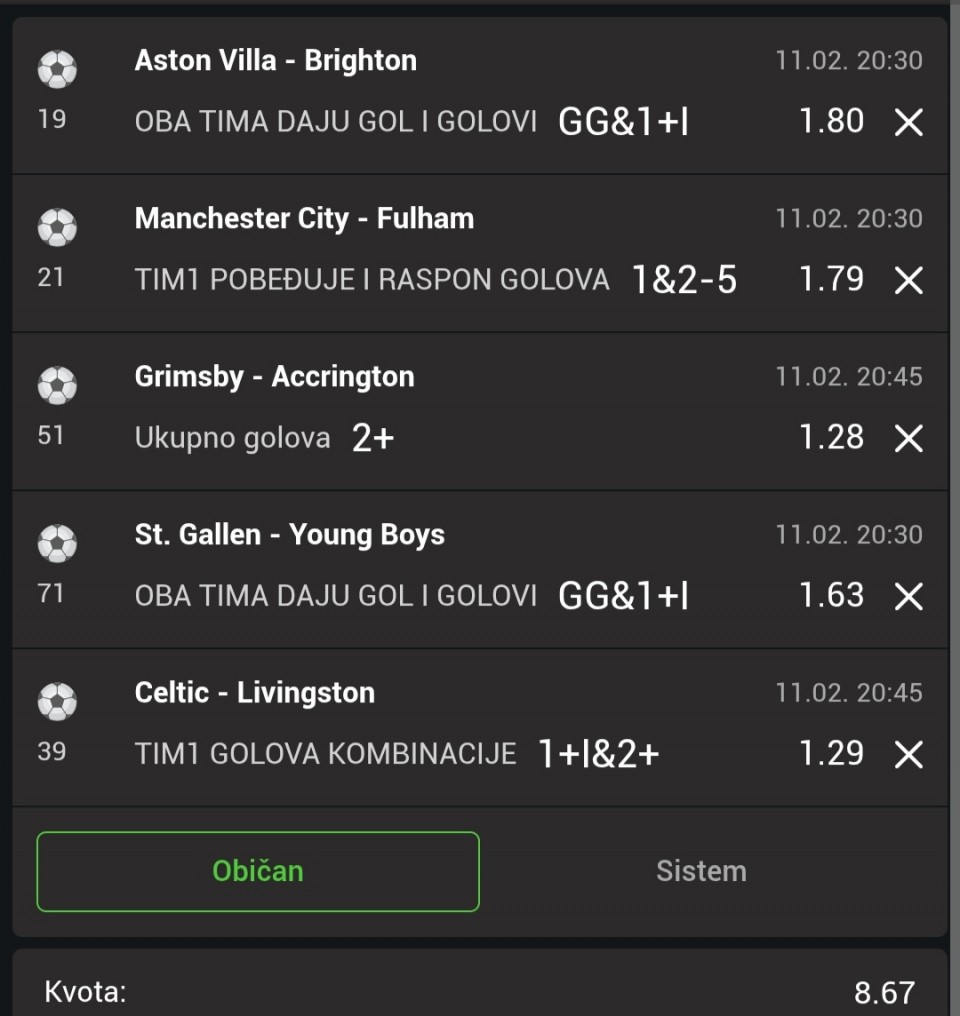Remove the Aston Villa - Brighton bet
Viewport: 960px width, 1016px height.
coord(908,123)
